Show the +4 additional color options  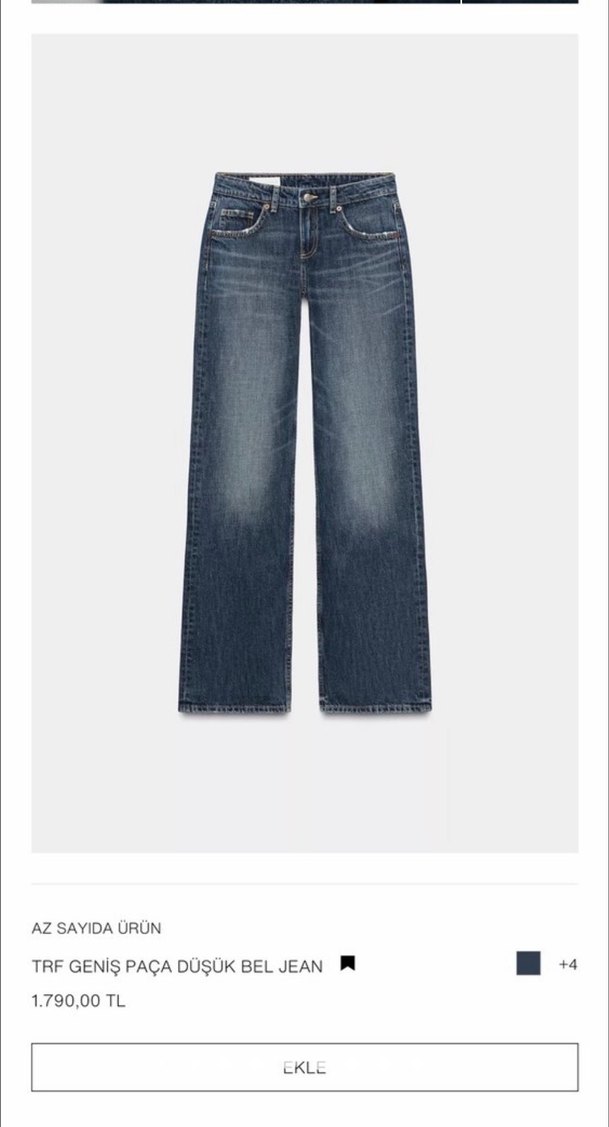[x=568, y=964]
